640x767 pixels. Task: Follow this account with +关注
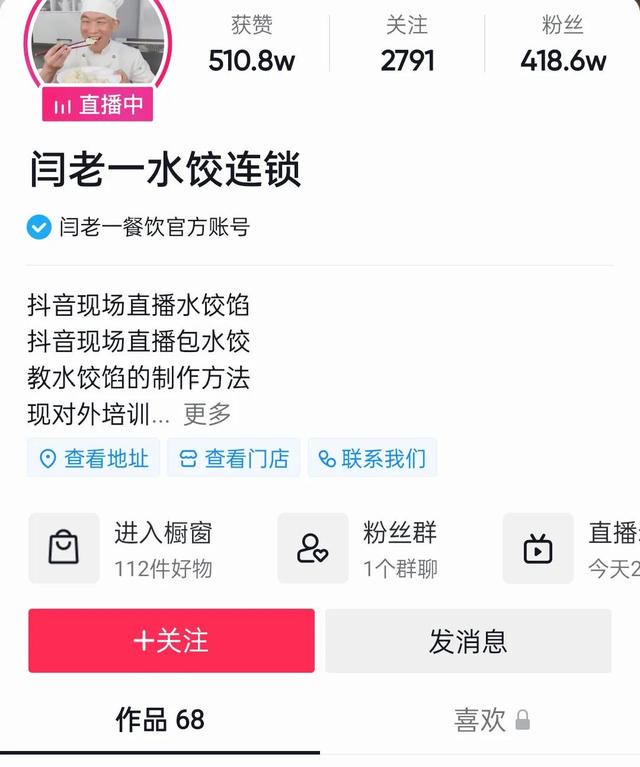[171, 640]
